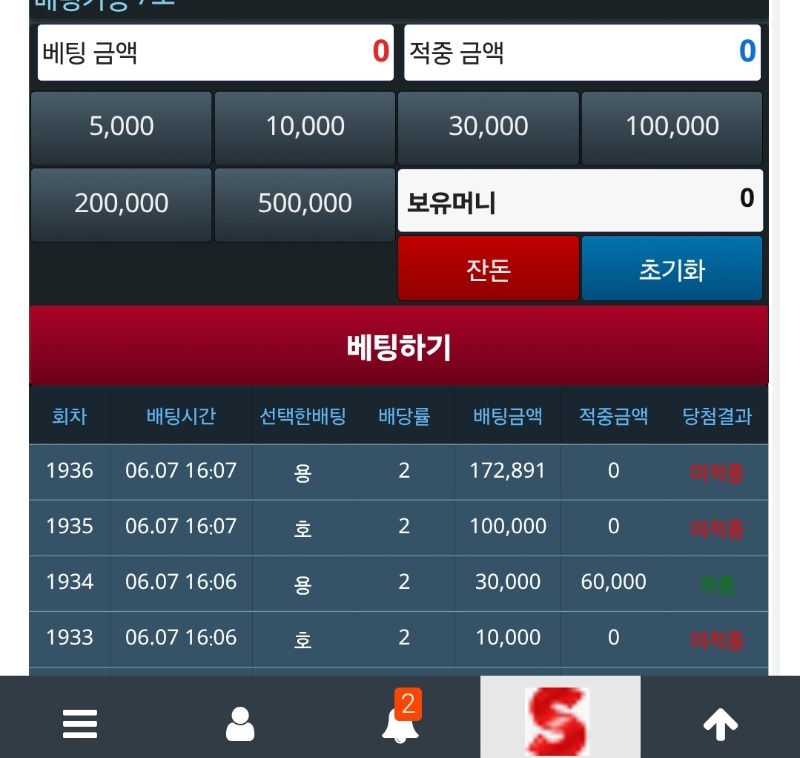Pick the 500,000 amount button

point(305,204)
